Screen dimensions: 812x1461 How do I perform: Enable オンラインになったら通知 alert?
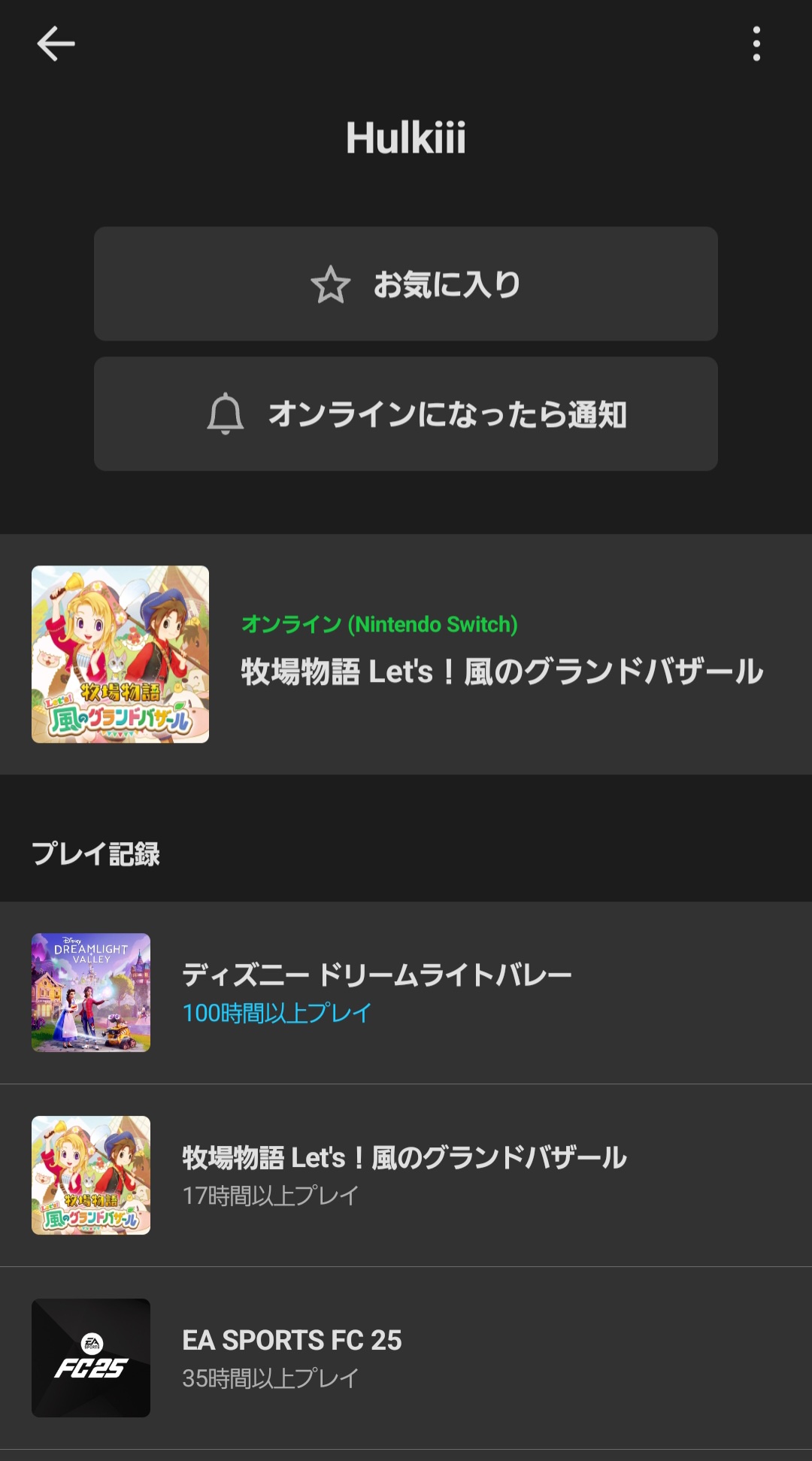point(406,414)
